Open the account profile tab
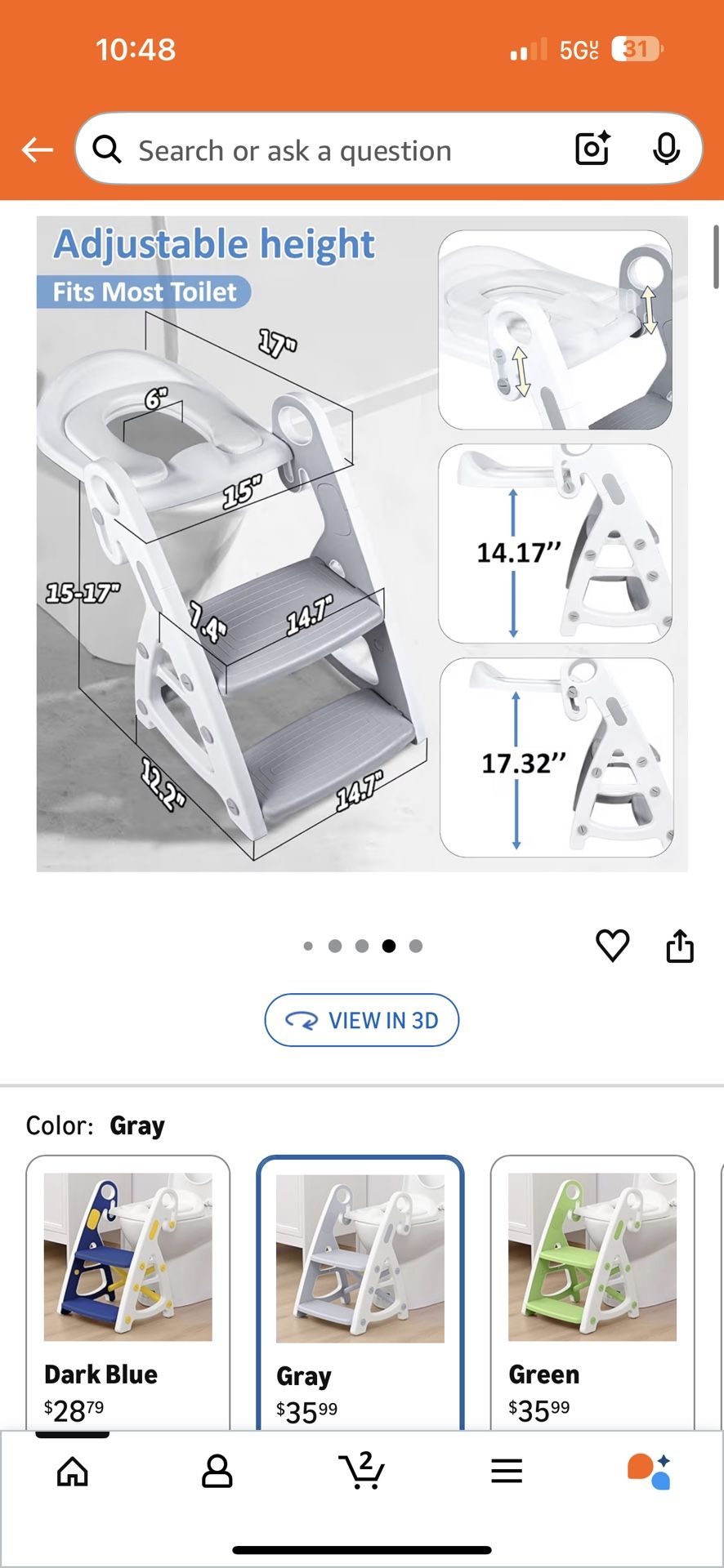Viewport: 724px width, 1568px height. pyautogui.click(x=217, y=1472)
